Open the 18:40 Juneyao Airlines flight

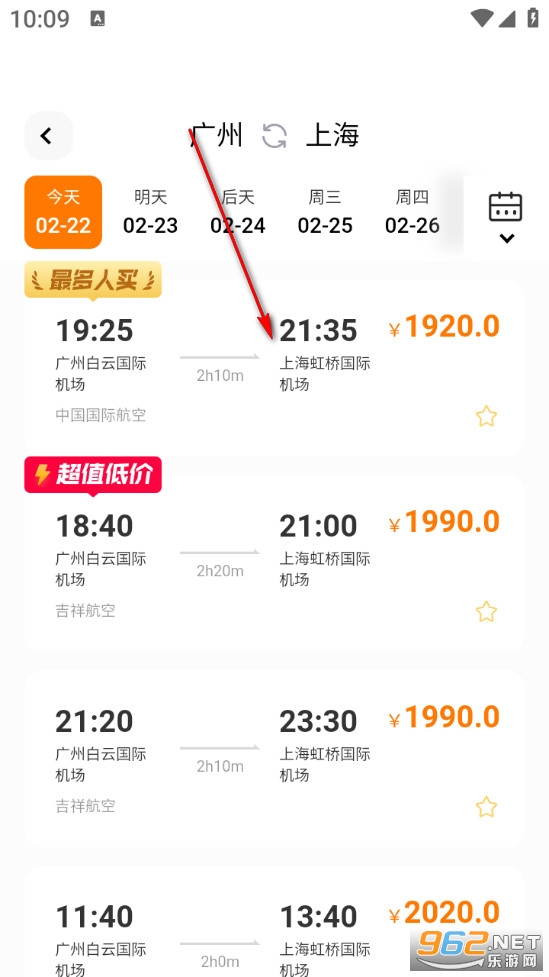point(274,564)
